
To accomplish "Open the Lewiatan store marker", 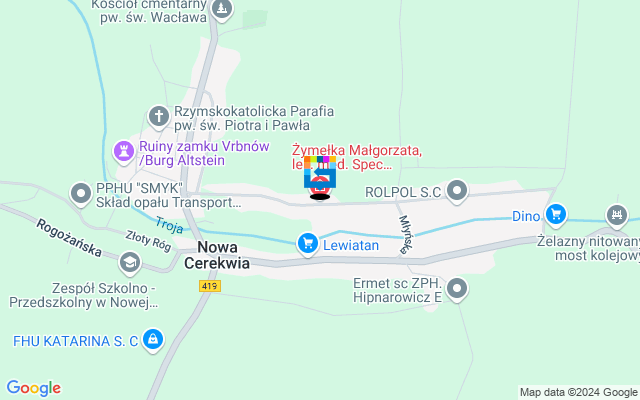I will click(x=307, y=243).
